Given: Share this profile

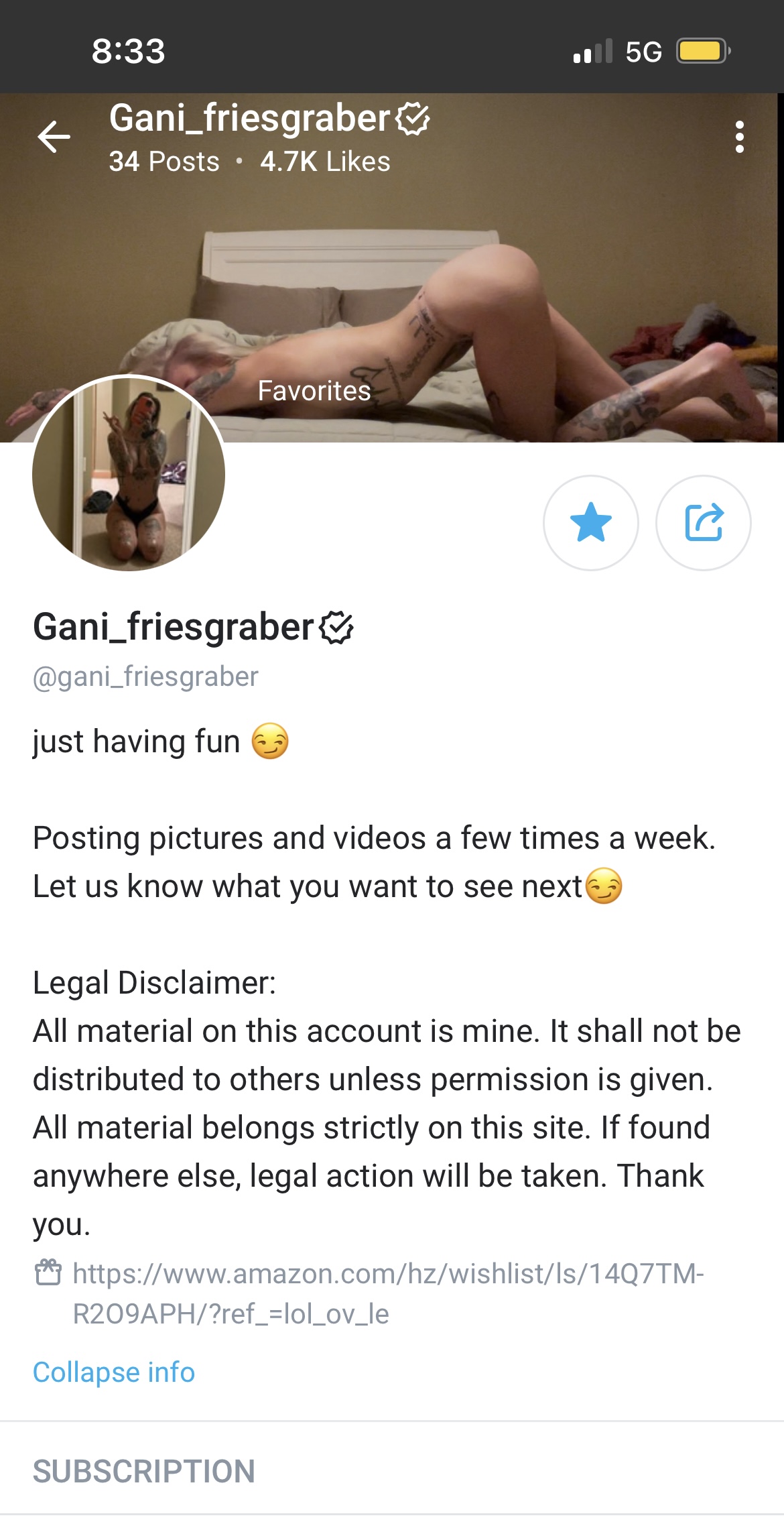Looking at the screenshot, I should tap(703, 523).
